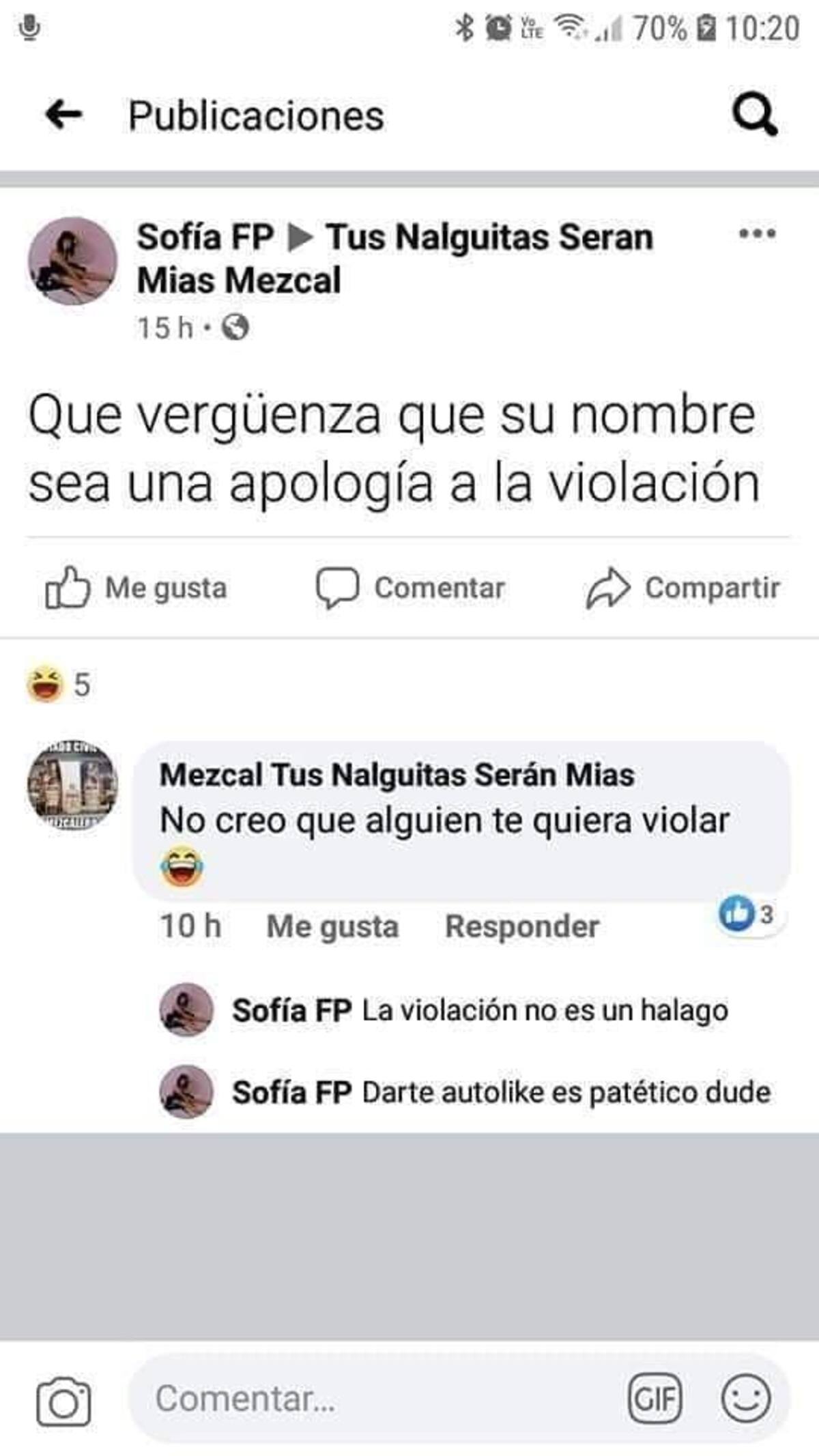This screenshot has height=1456, width=819.
Task: Open the post's three-dot menu
Action: point(757,234)
